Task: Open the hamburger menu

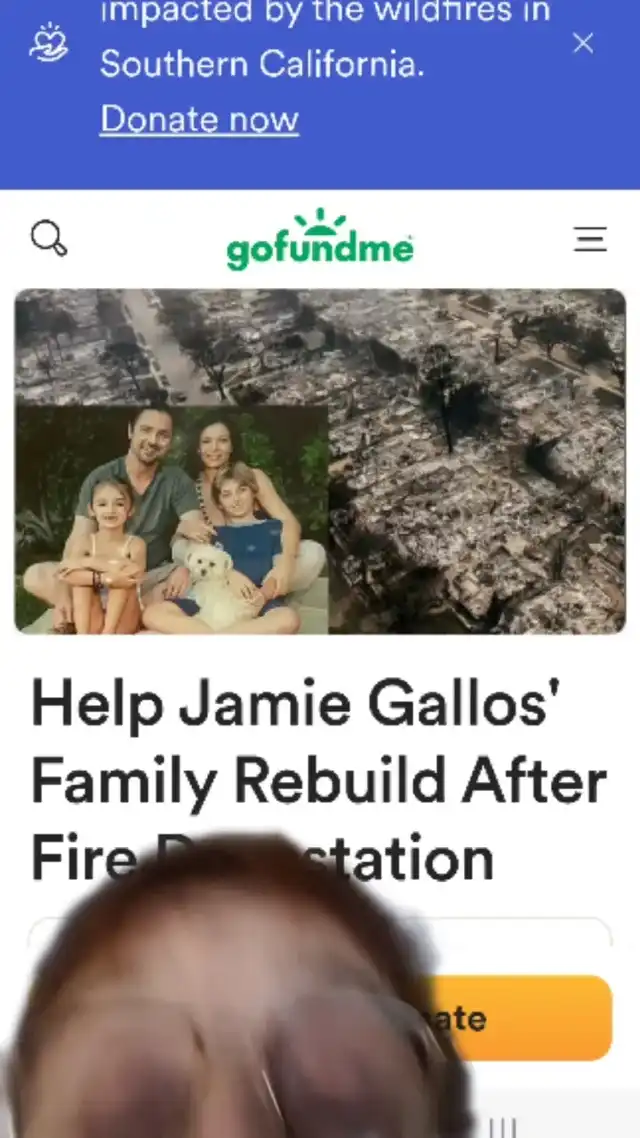Action: [x=590, y=239]
